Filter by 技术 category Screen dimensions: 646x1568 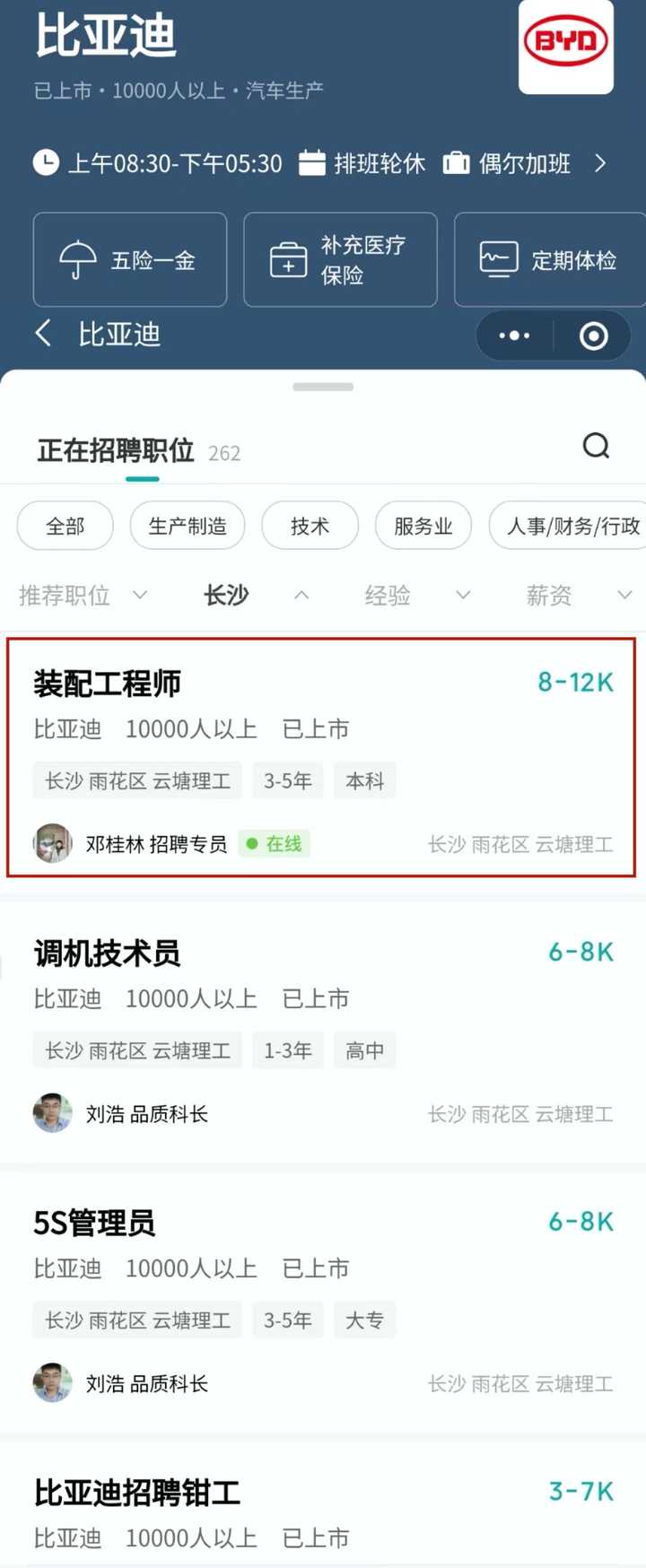(310, 526)
